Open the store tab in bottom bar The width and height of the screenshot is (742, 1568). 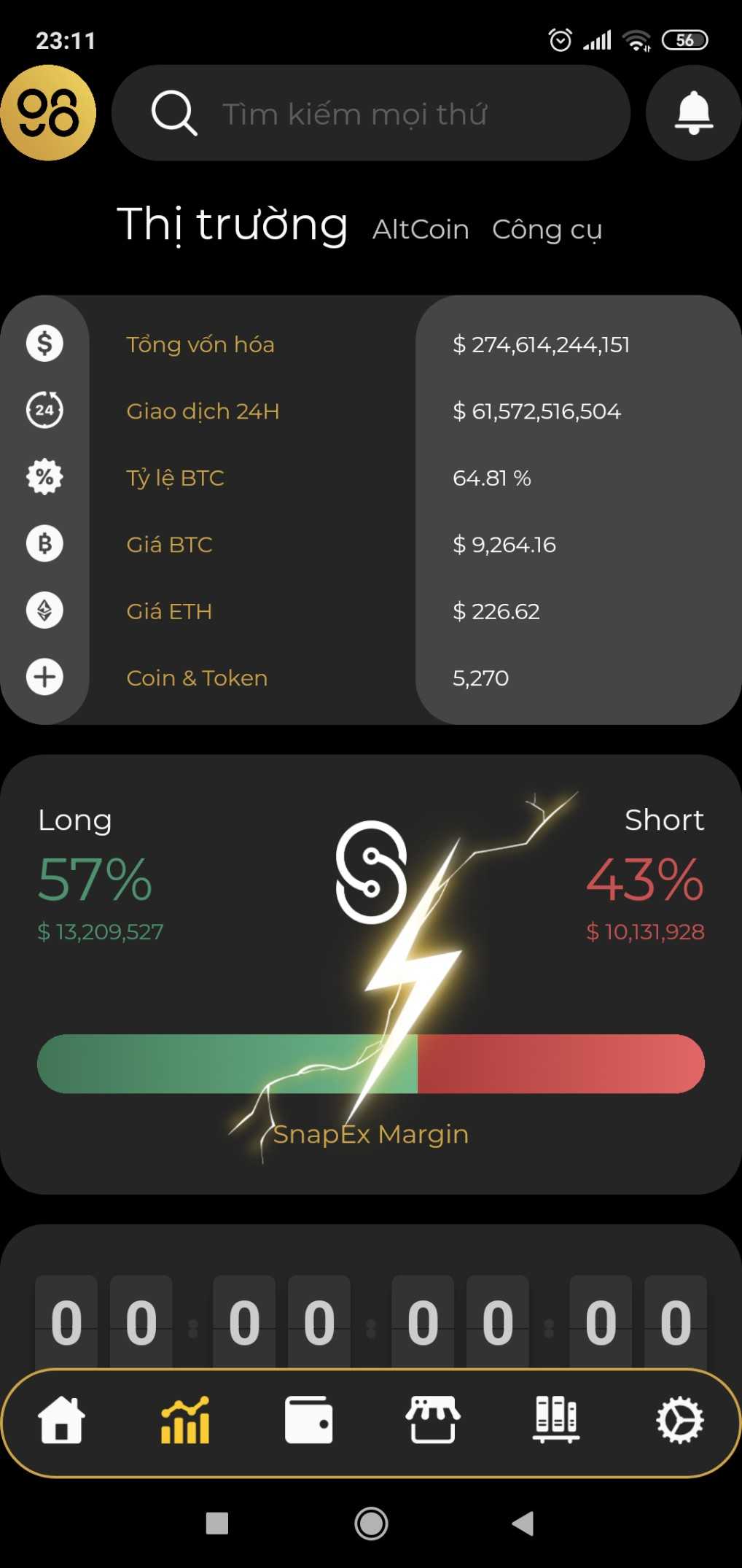click(x=432, y=1421)
